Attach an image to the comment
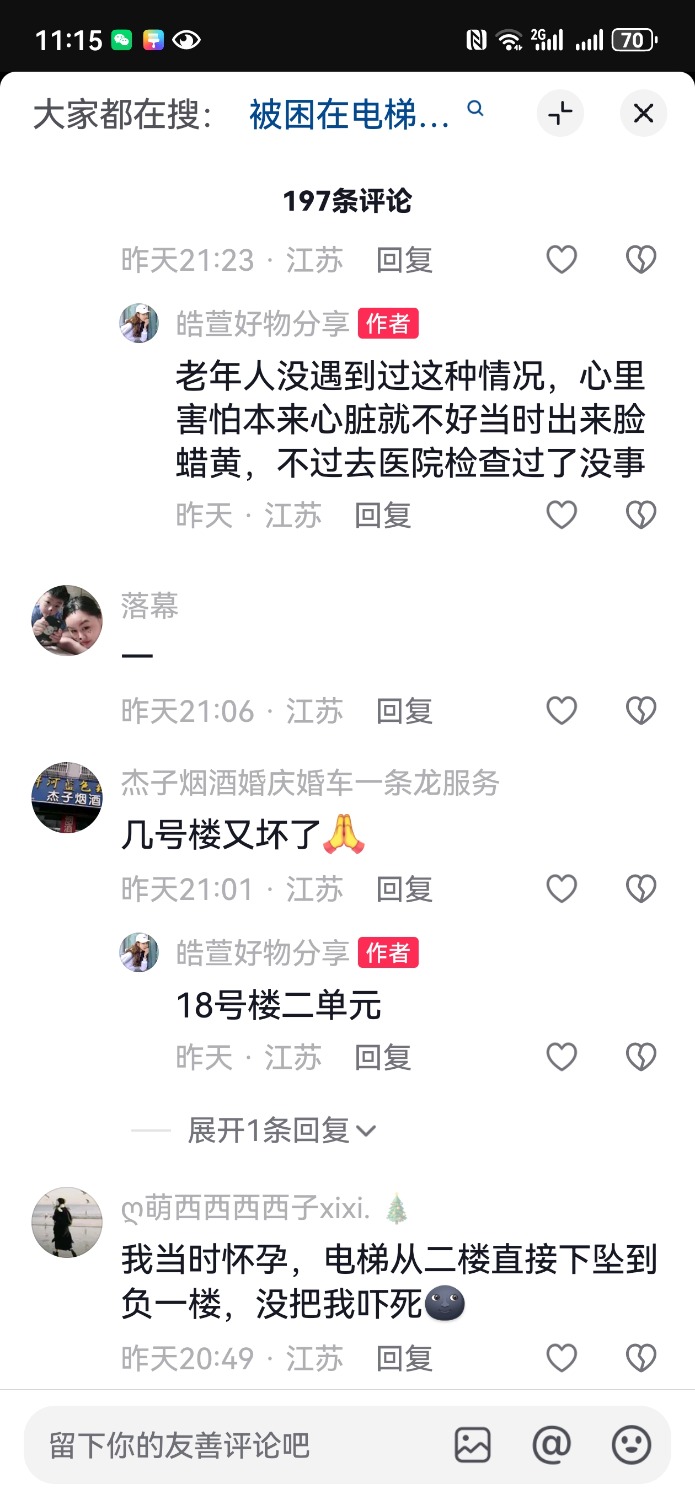 pyautogui.click(x=472, y=1445)
